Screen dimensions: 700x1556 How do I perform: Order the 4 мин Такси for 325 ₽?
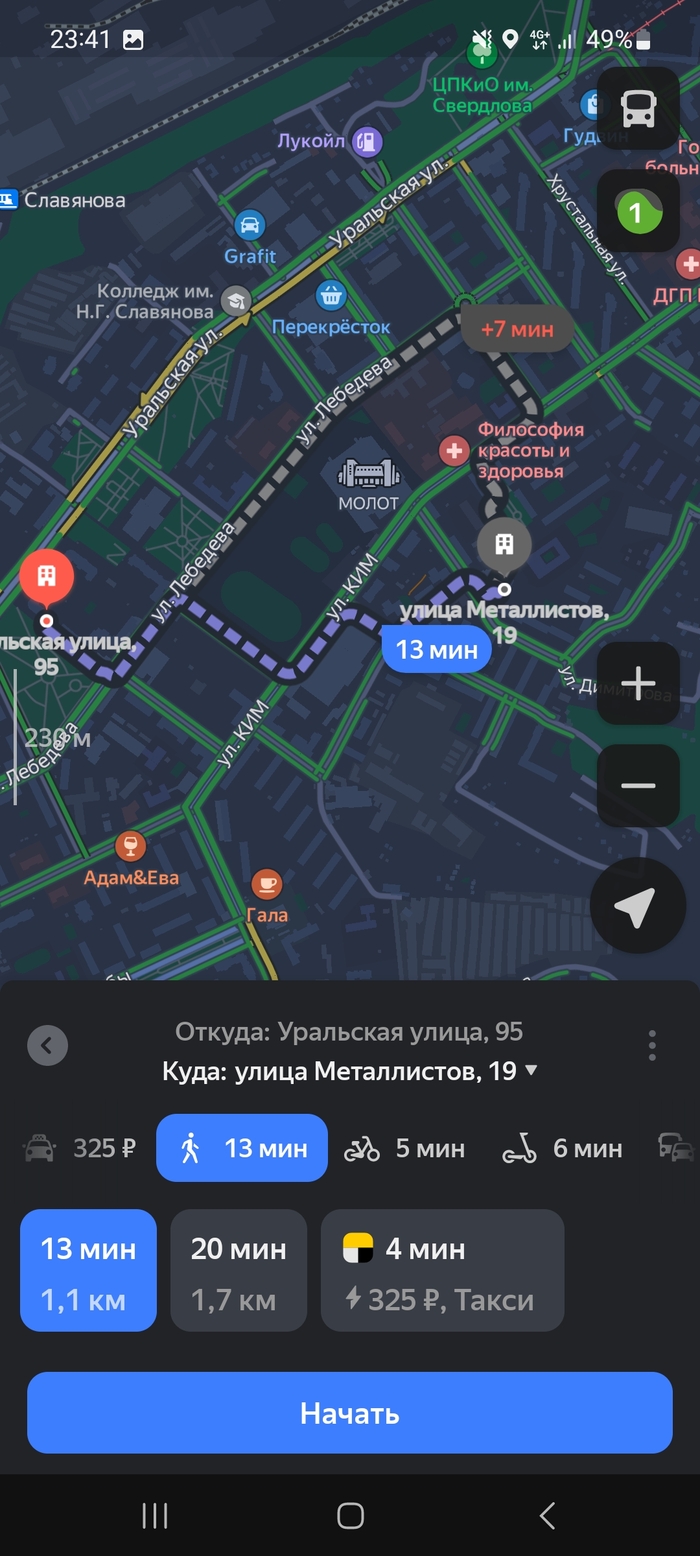pyautogui.click(x=442, y=1270)
